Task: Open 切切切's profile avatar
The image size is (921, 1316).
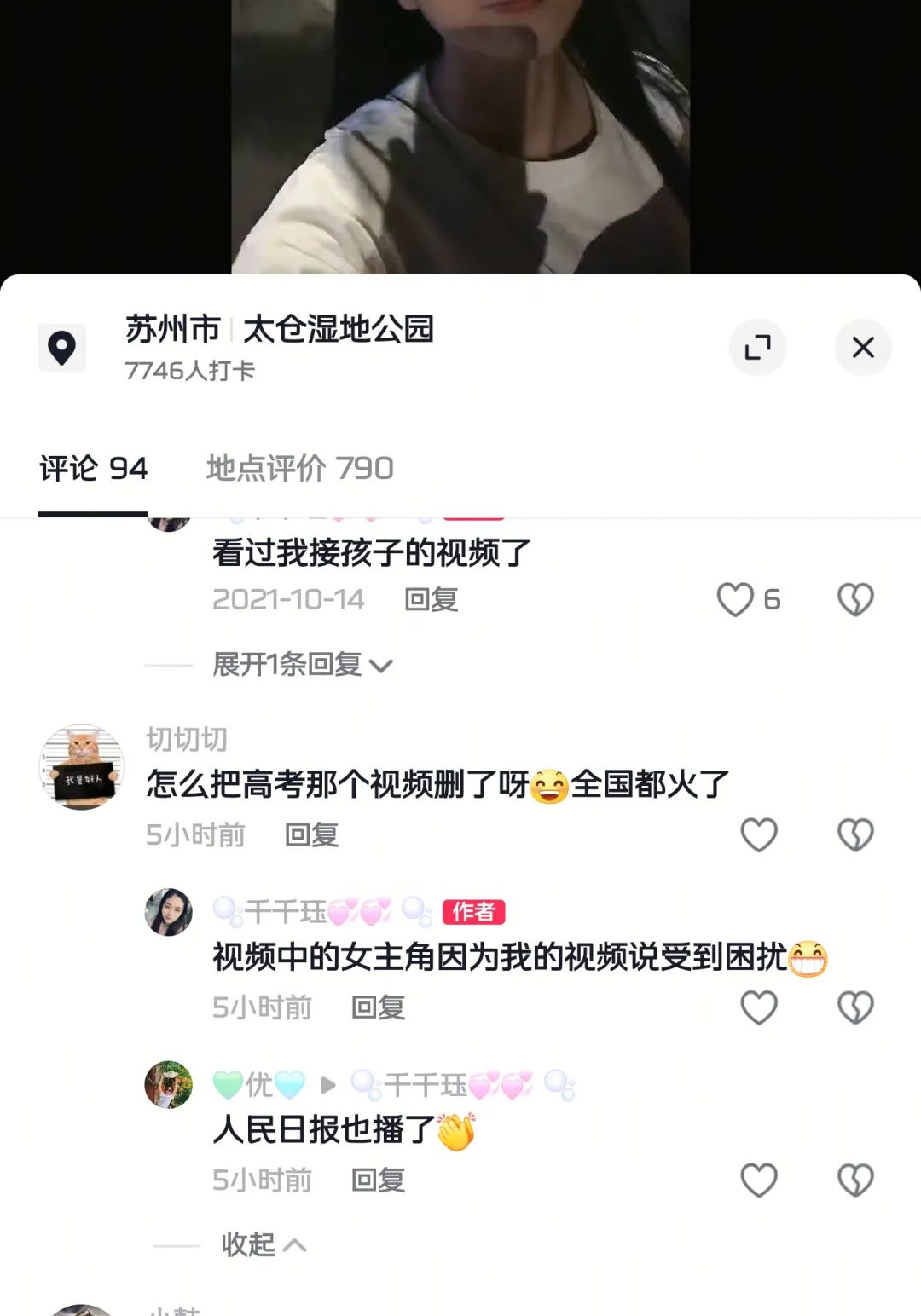Action: point(82,766)
